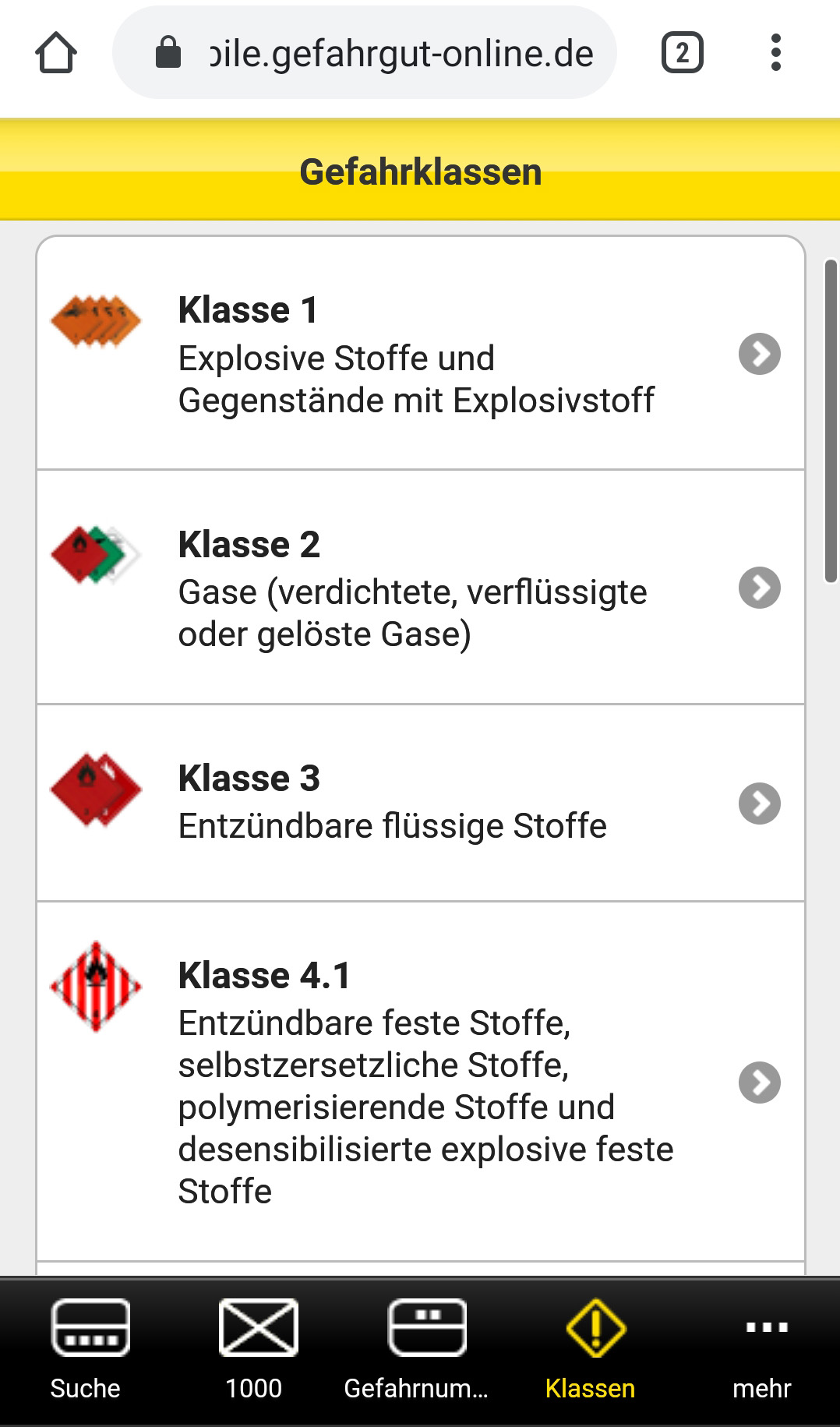Open Klasse 2 Gase
The image size is (840, 1427).
(421, 588)
